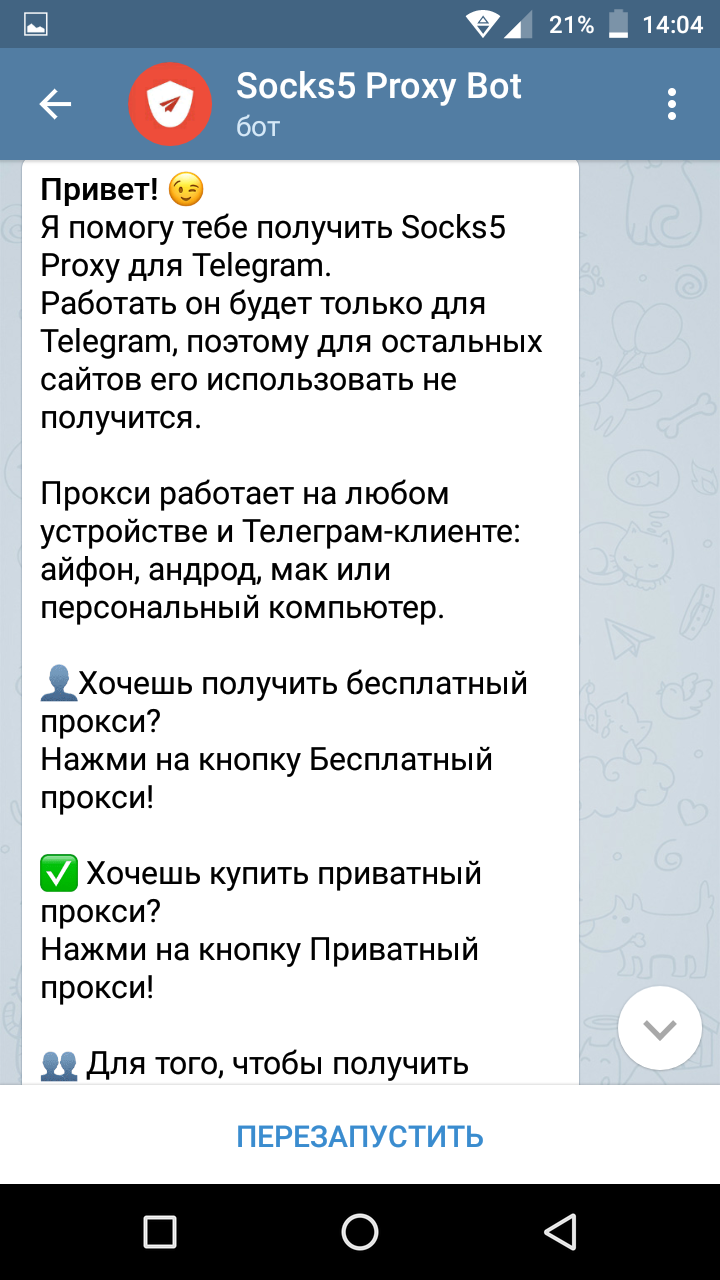Screen dimensions: 720x1280
Task: Open the Socks5 Proxy Bot profile
Action: (378, 103)
